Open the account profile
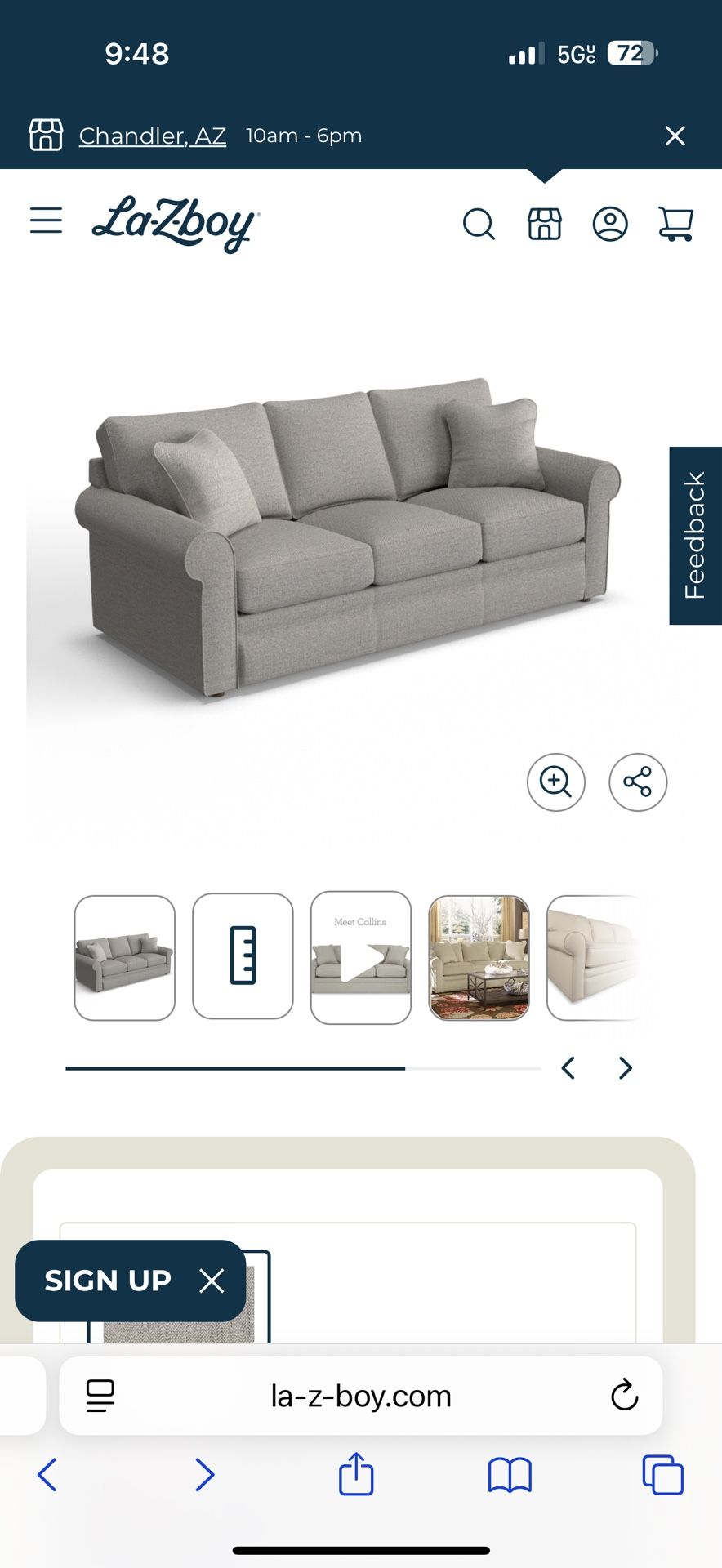 pos(610,224)
